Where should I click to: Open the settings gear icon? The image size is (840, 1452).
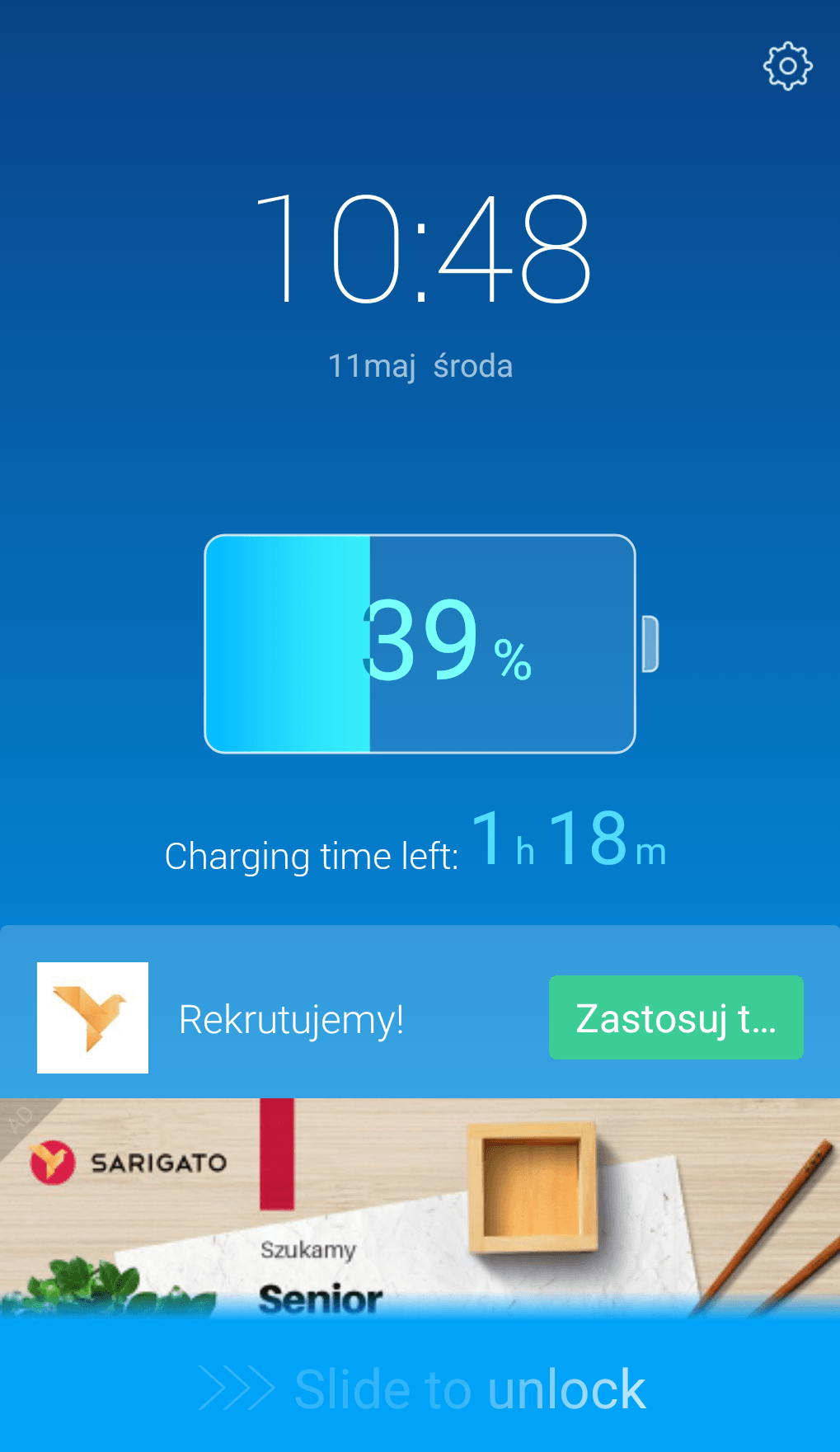[787, 66]
